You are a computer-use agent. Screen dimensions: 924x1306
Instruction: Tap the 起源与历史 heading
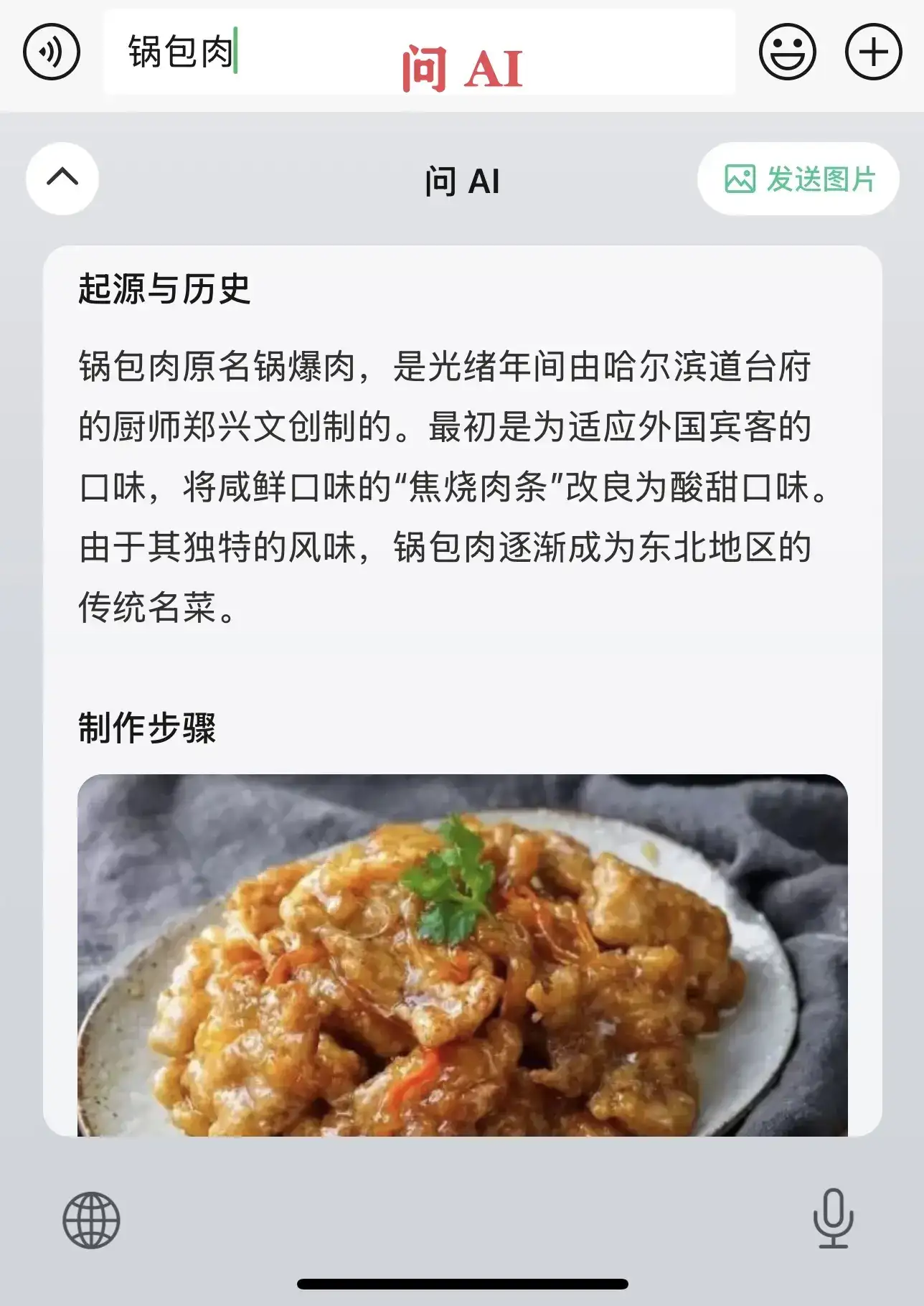click(x=164, y=291)
